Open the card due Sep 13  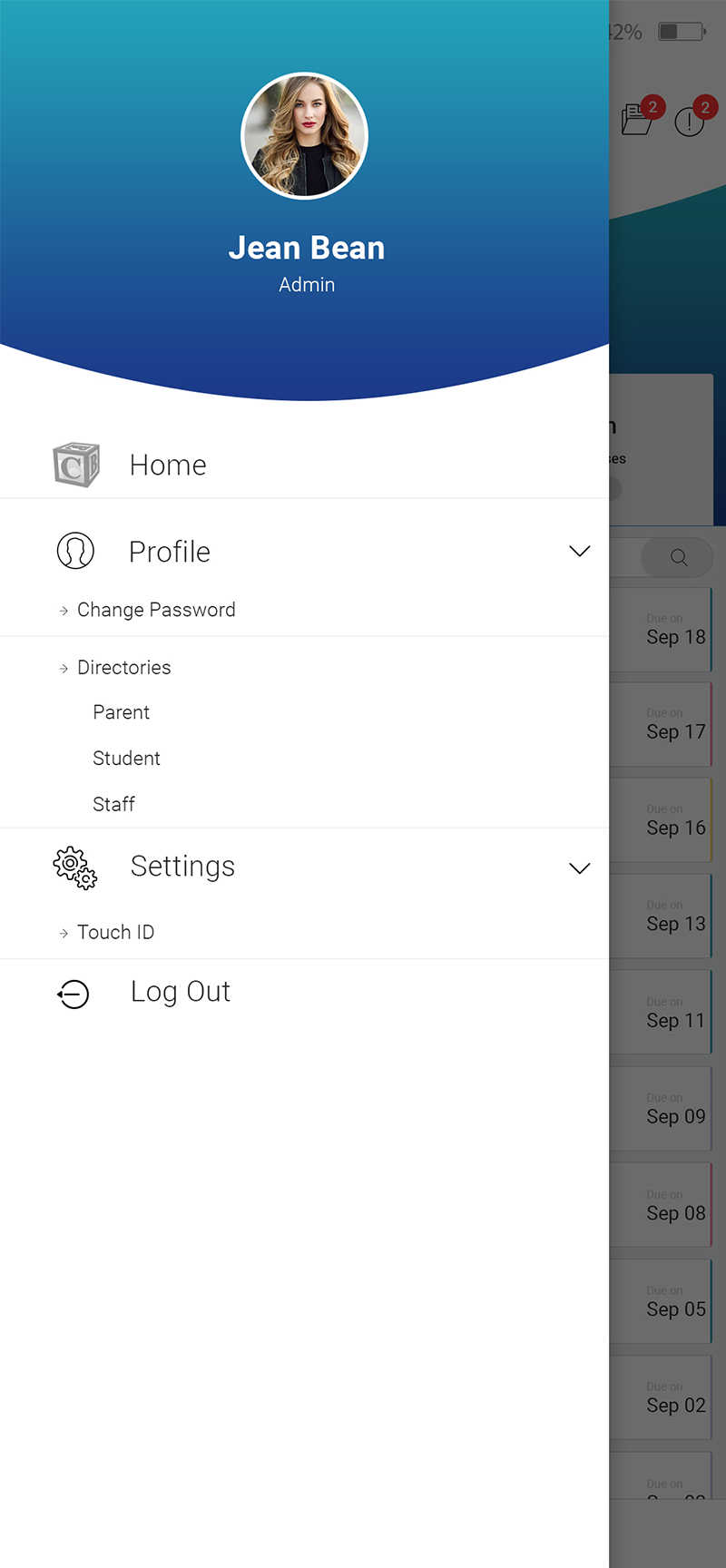pyautogui.click(x=662, y=916)
